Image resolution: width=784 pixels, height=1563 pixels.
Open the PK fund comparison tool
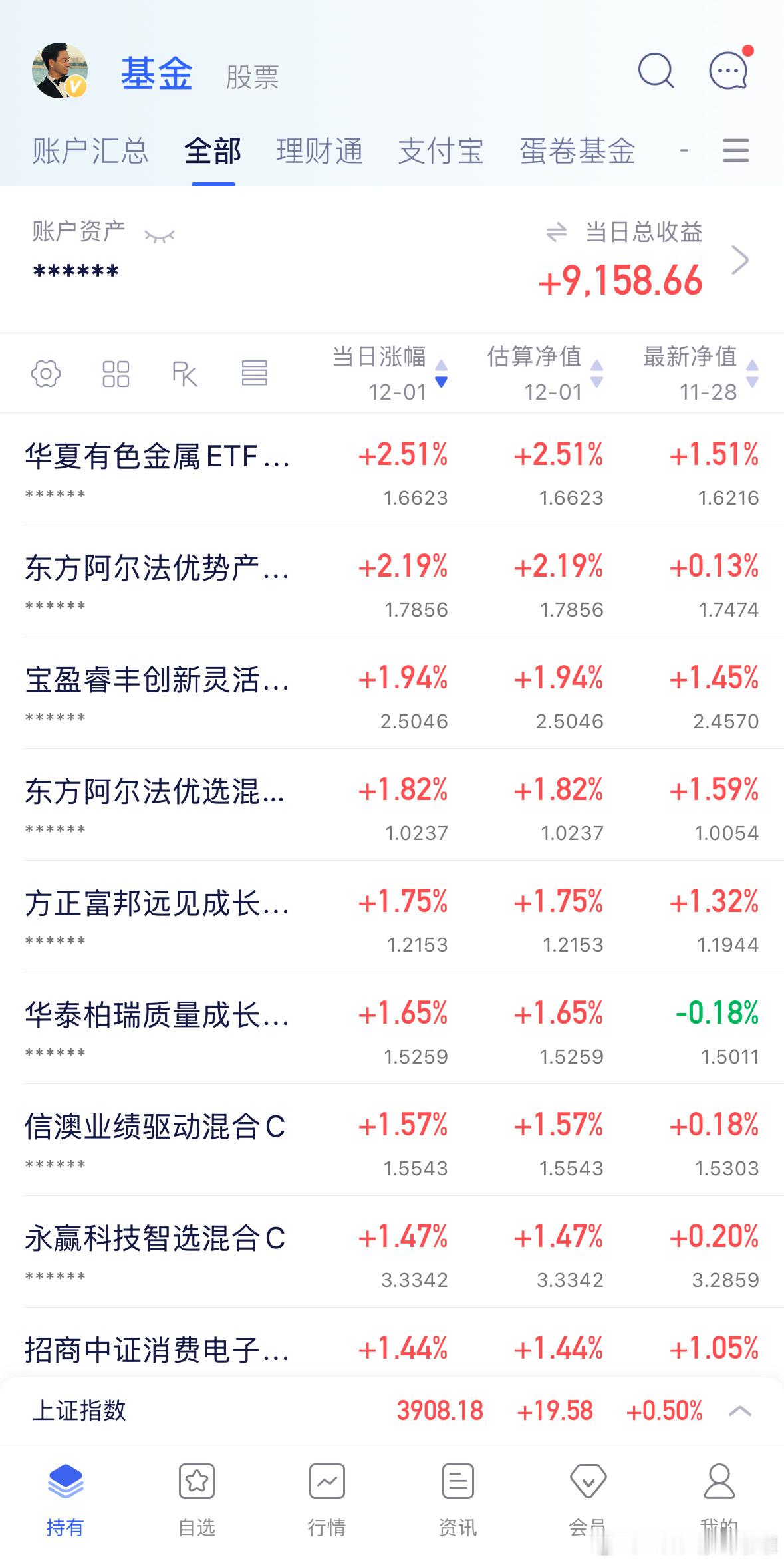185,372
